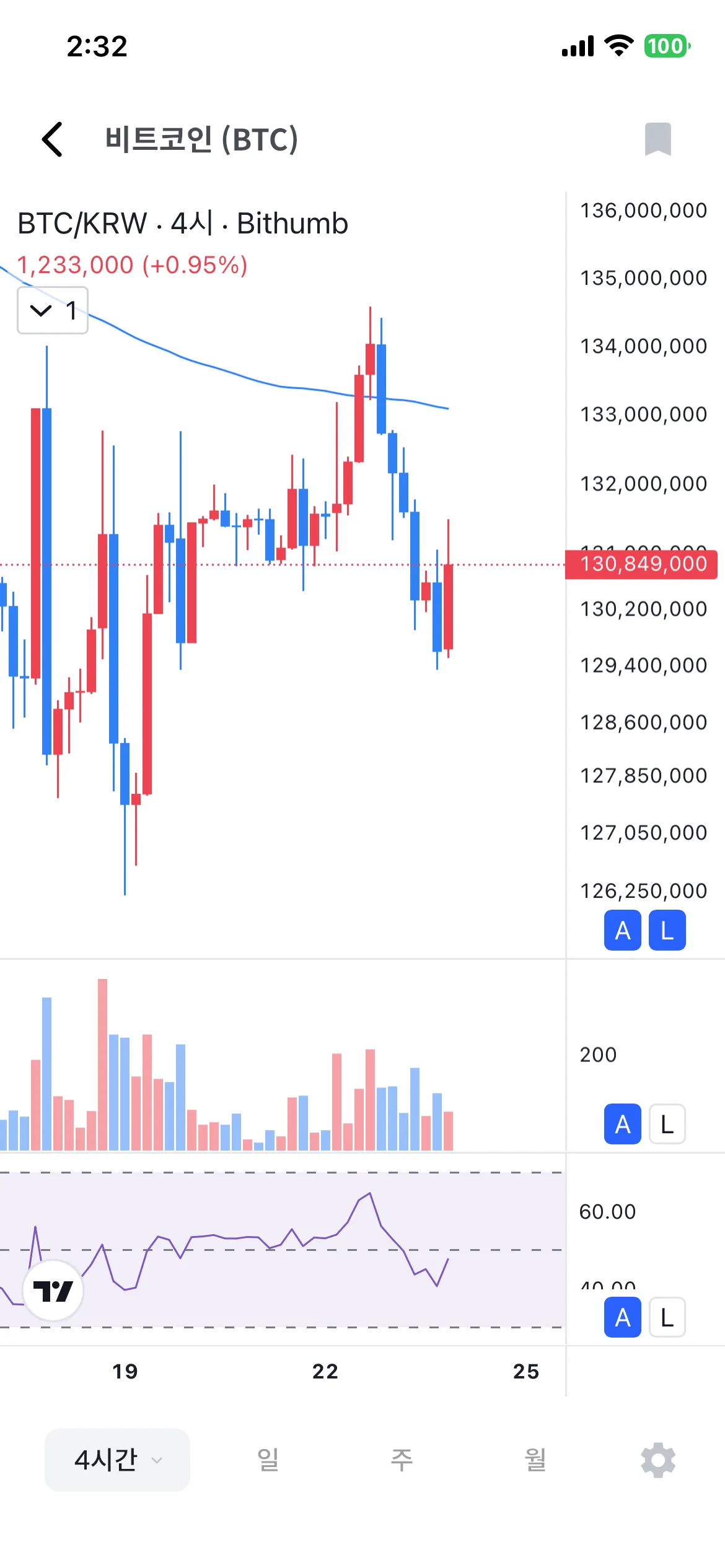This screenshot has height=1568, width=725.
Task: Go back from the Bitcoin chart page
Action: 53,139
